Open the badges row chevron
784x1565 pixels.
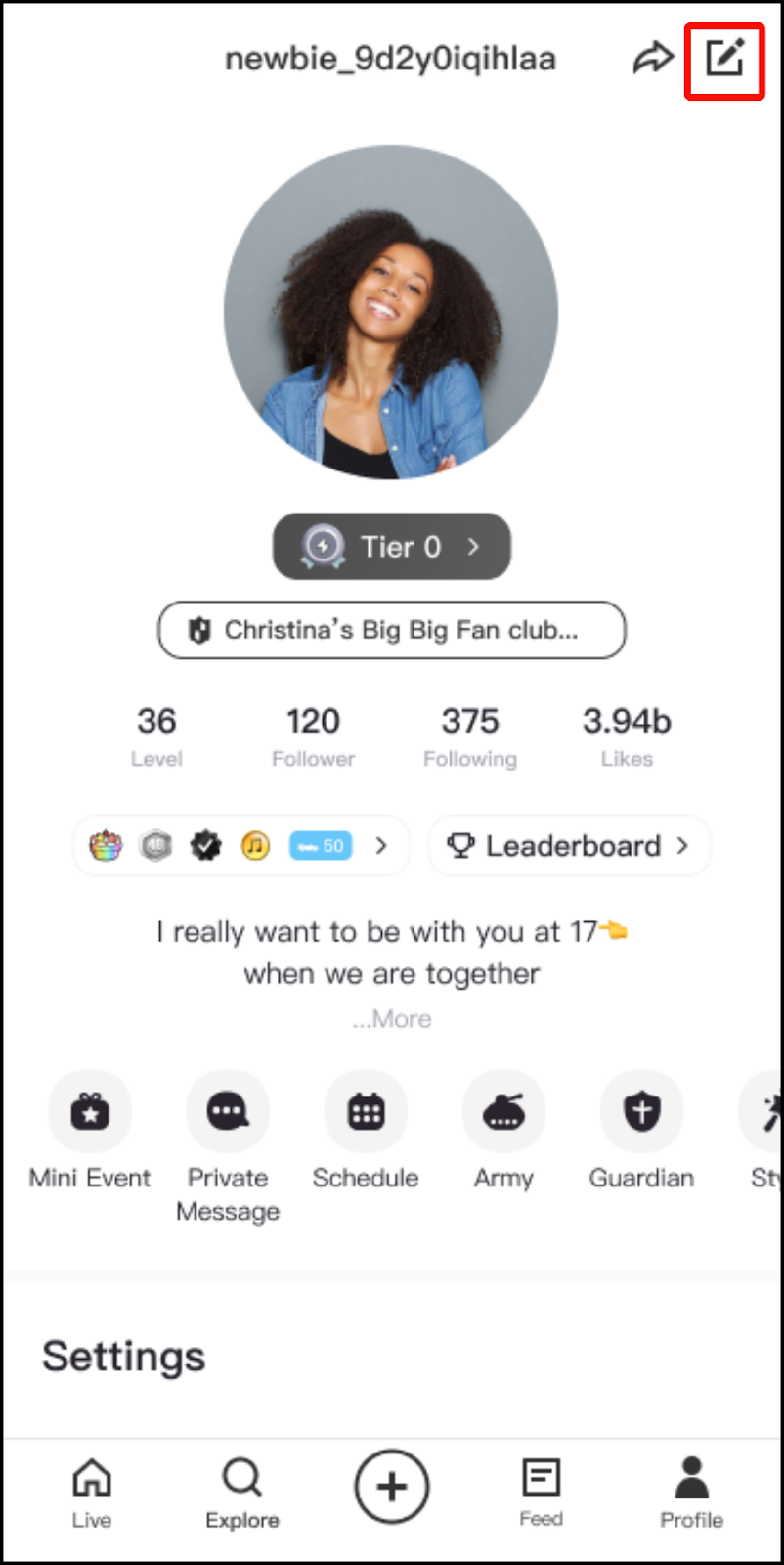coord(381,846)
